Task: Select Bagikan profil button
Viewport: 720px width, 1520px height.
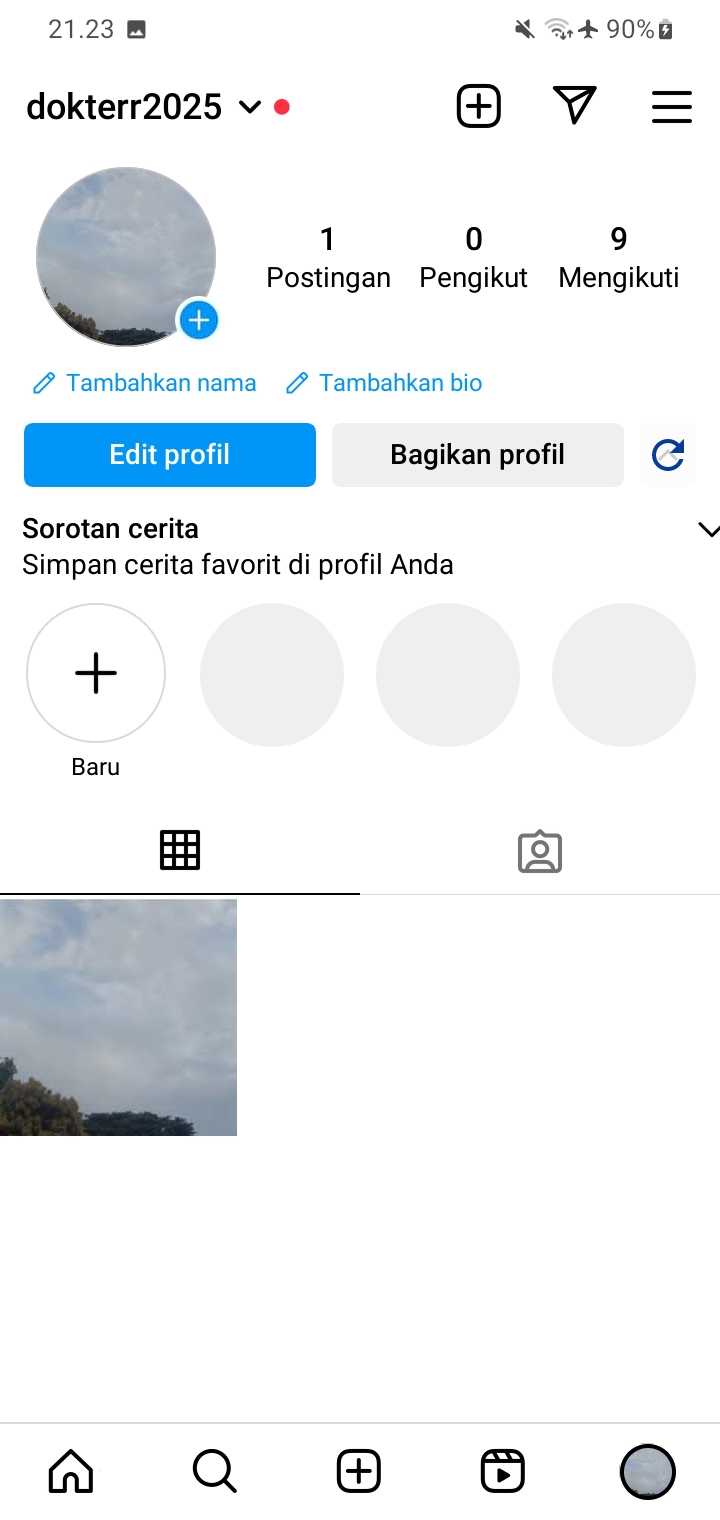Action: pyautogui.click(x=477, y=455)
